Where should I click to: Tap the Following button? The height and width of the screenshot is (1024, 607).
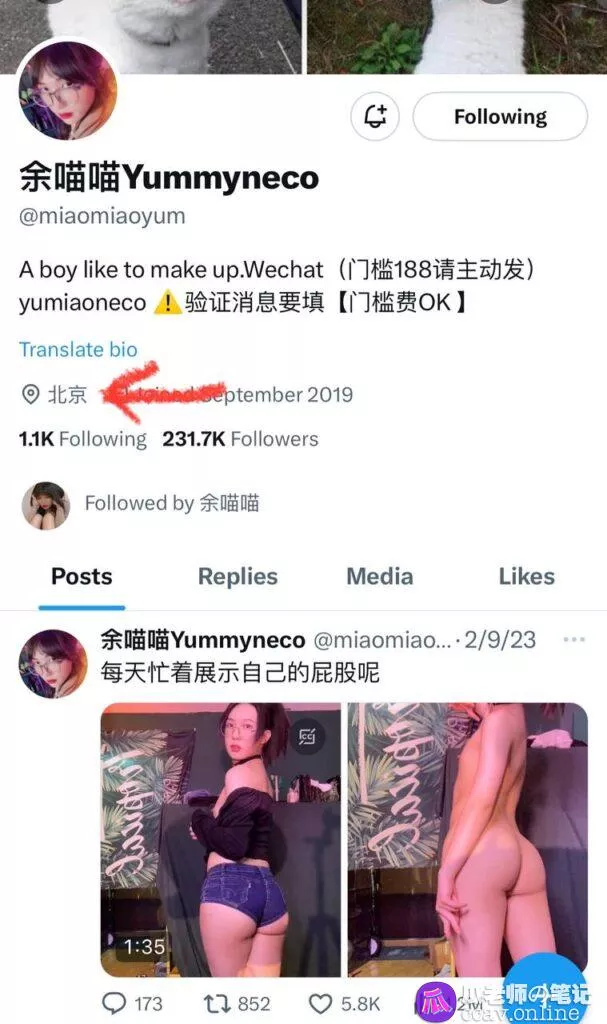500,117
